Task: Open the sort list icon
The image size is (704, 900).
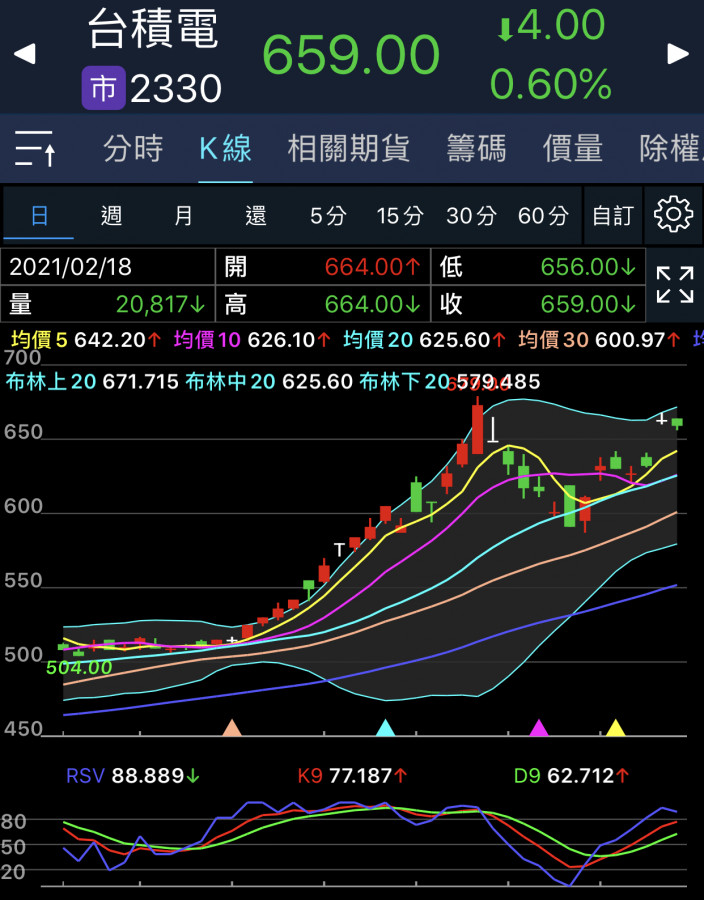Action: point(36,149)
